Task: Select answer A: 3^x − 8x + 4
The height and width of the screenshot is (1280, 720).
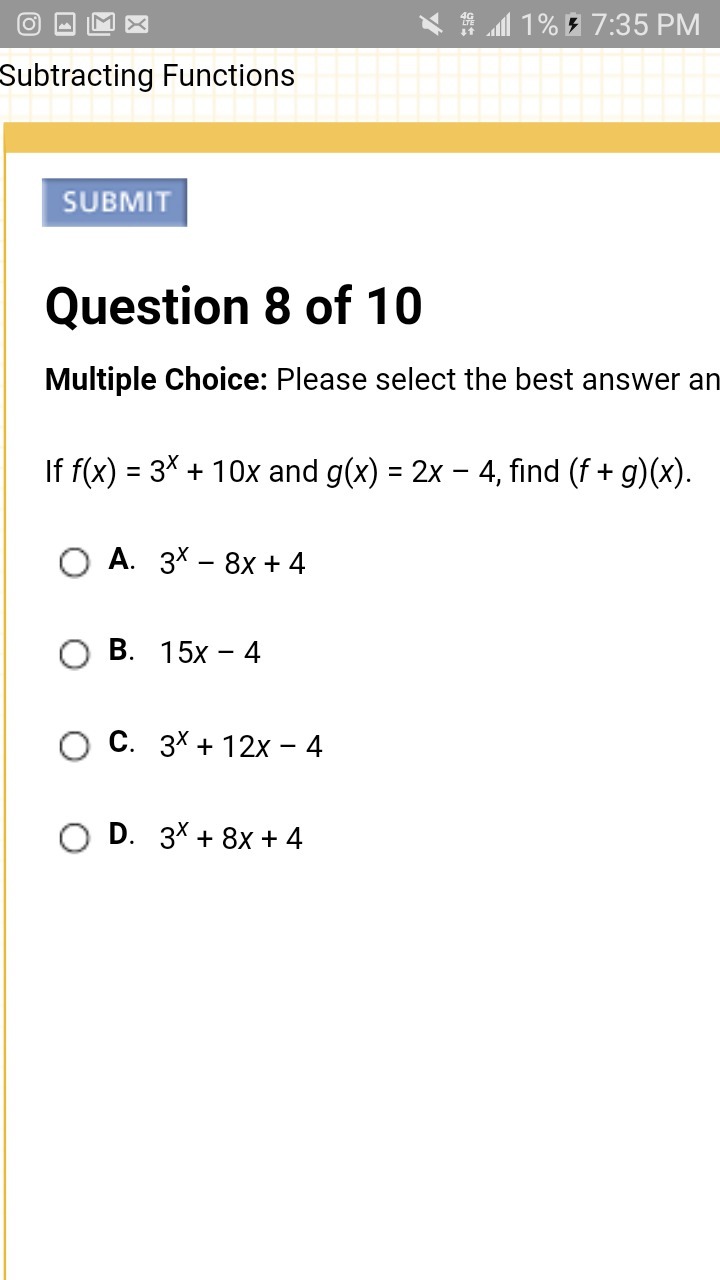Action: pos(74,563)
